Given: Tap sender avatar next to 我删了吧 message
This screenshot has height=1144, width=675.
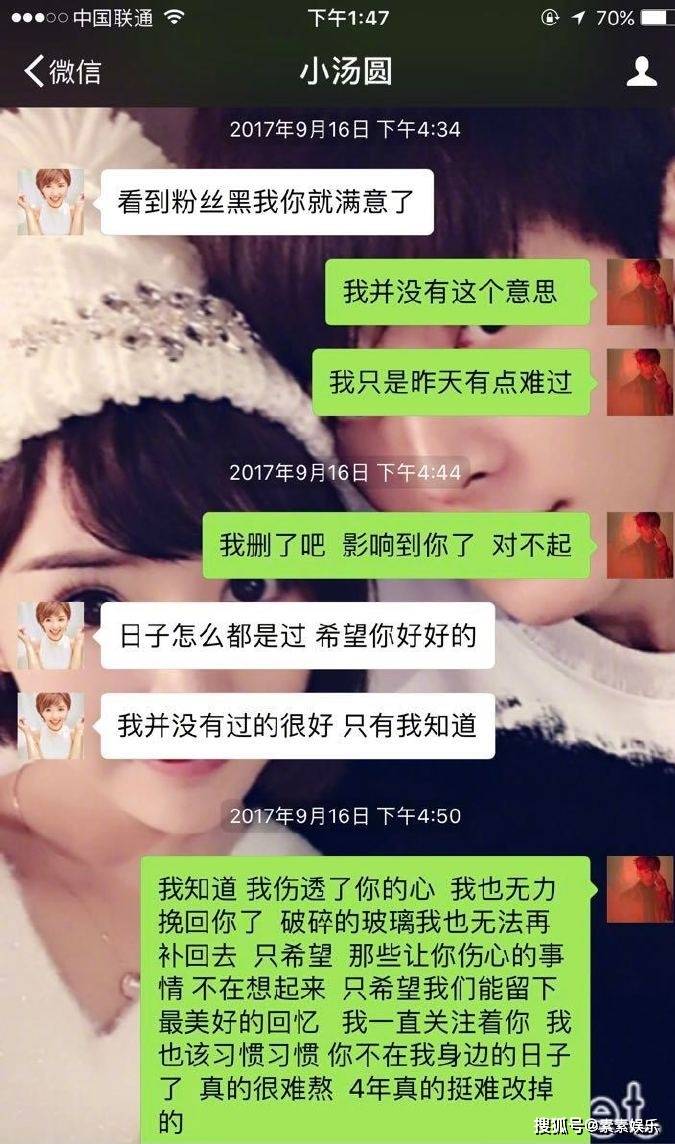Looking at the screenshot, I should (x=639, y=545).
